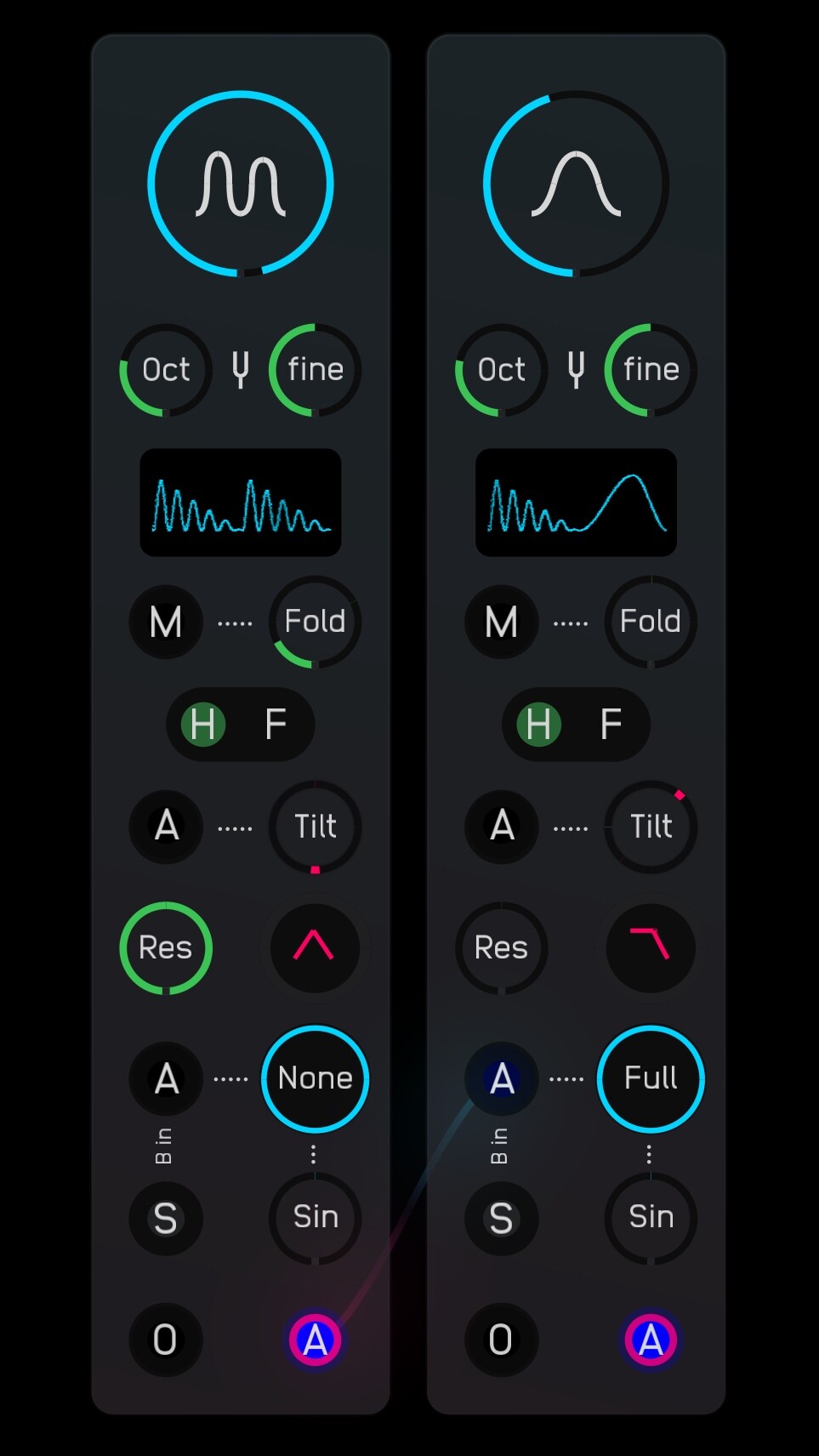Tap the double-peak waveform knob
The height and width of the screenshot is (1456, 819).
click(x=241, y=184)
